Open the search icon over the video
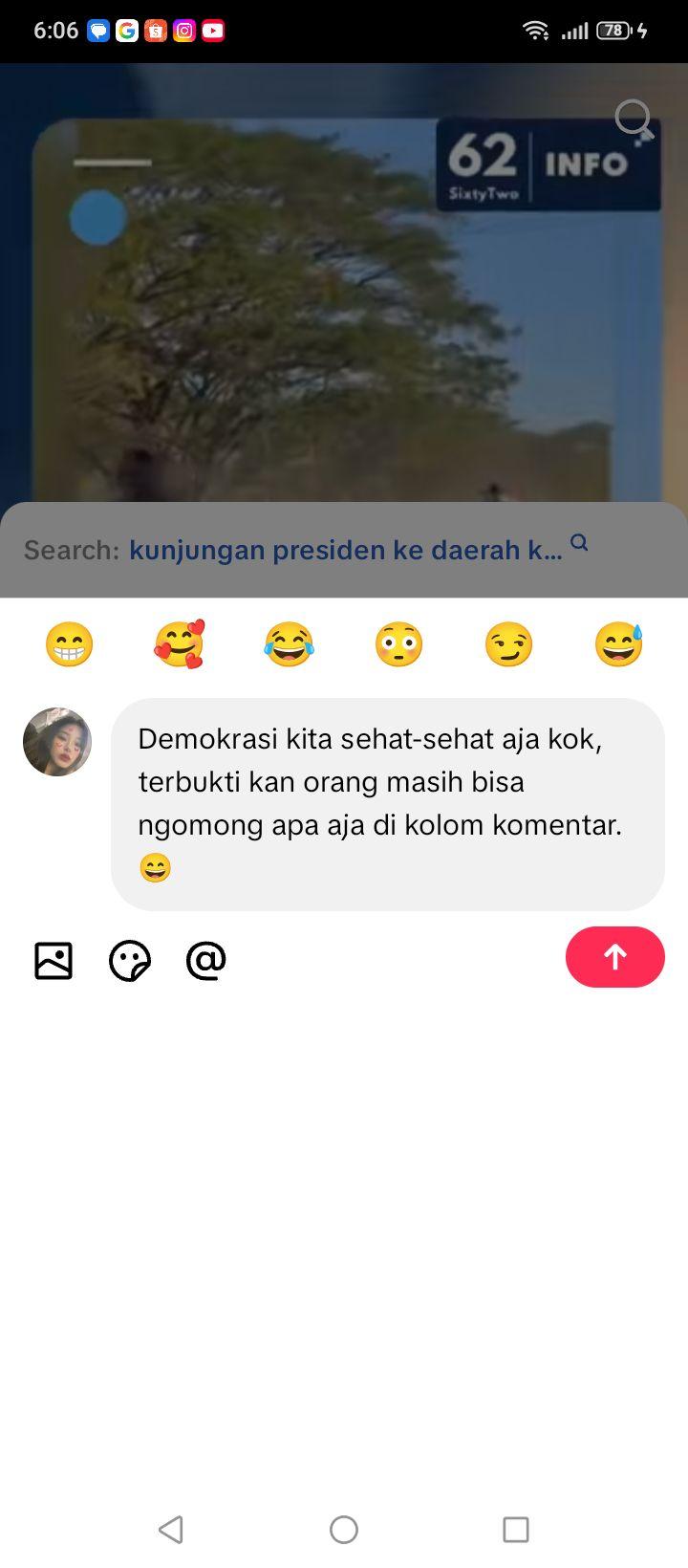Image resolution: width=688 pixels, height=1568 pixels. tap(634, 120)
